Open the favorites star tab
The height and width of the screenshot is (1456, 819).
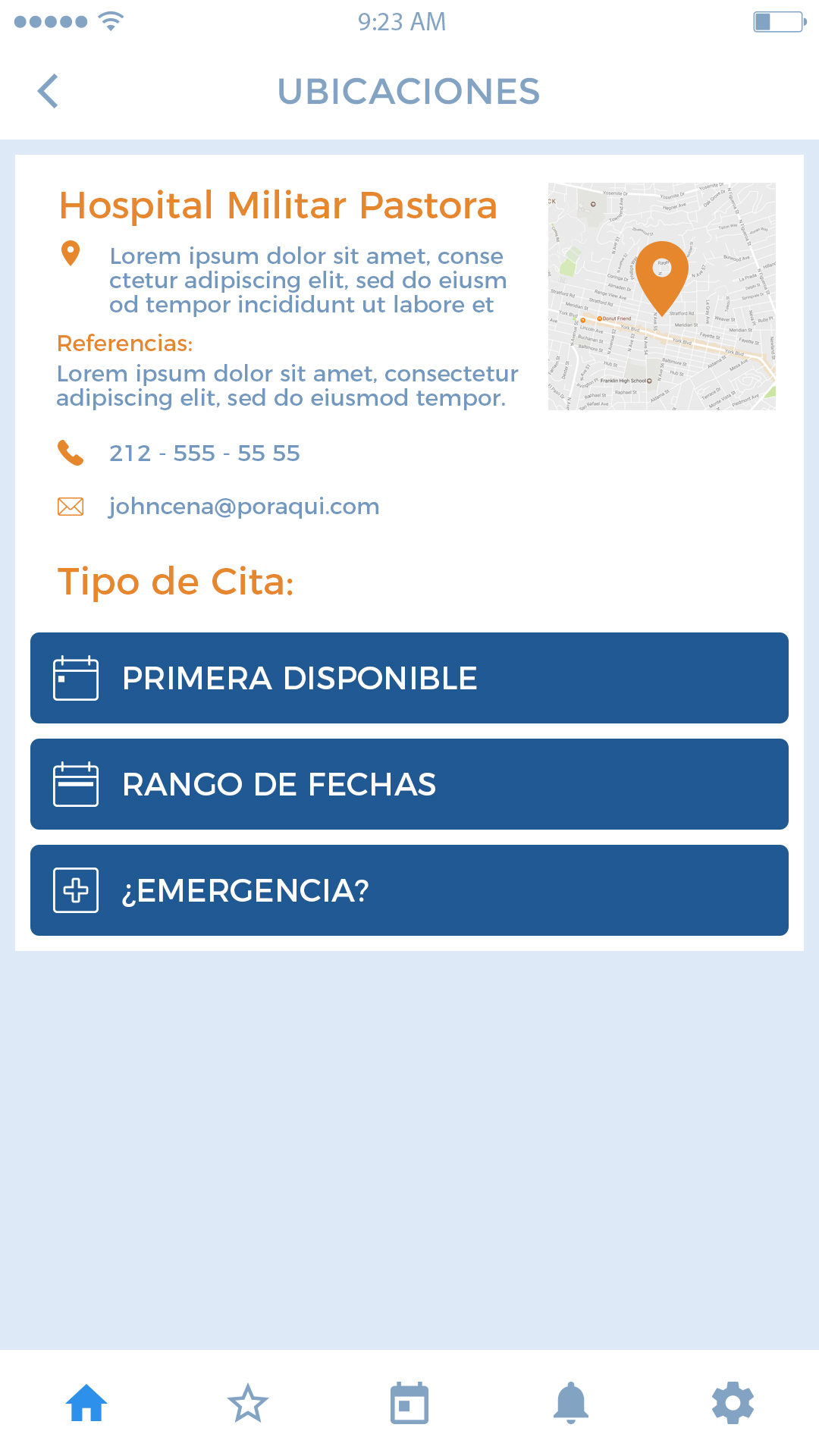tap(248, 1403)
